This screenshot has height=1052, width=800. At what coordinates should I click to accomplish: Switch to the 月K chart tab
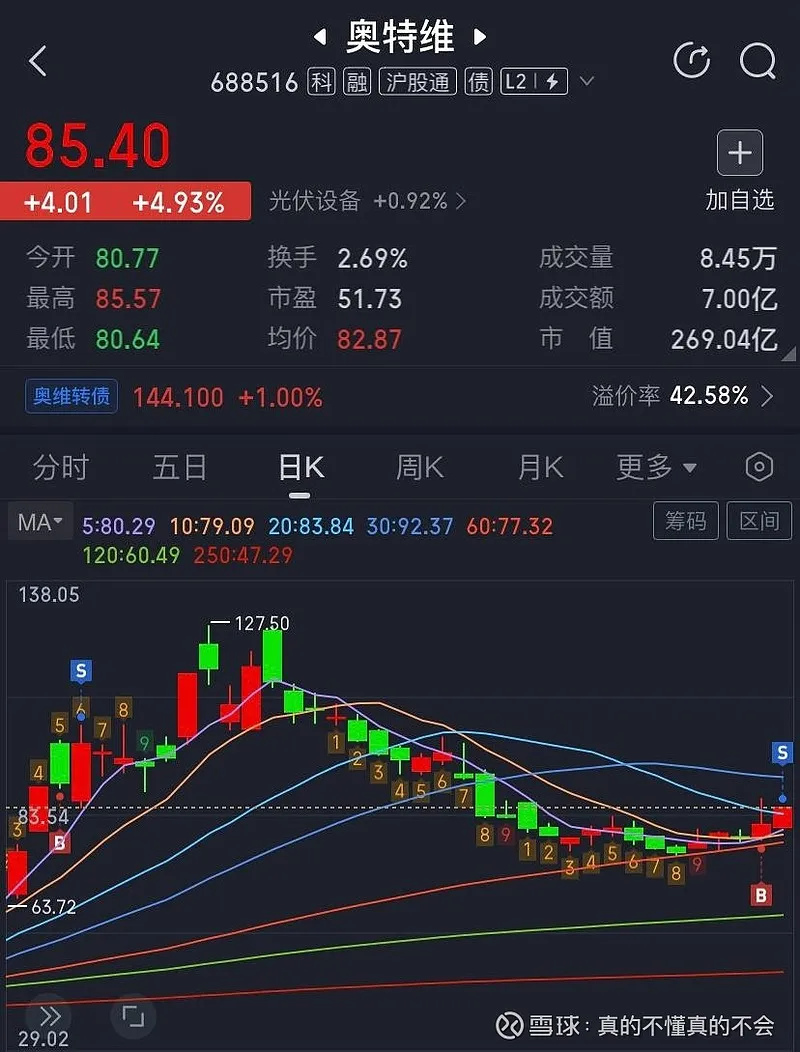point(540,467)
